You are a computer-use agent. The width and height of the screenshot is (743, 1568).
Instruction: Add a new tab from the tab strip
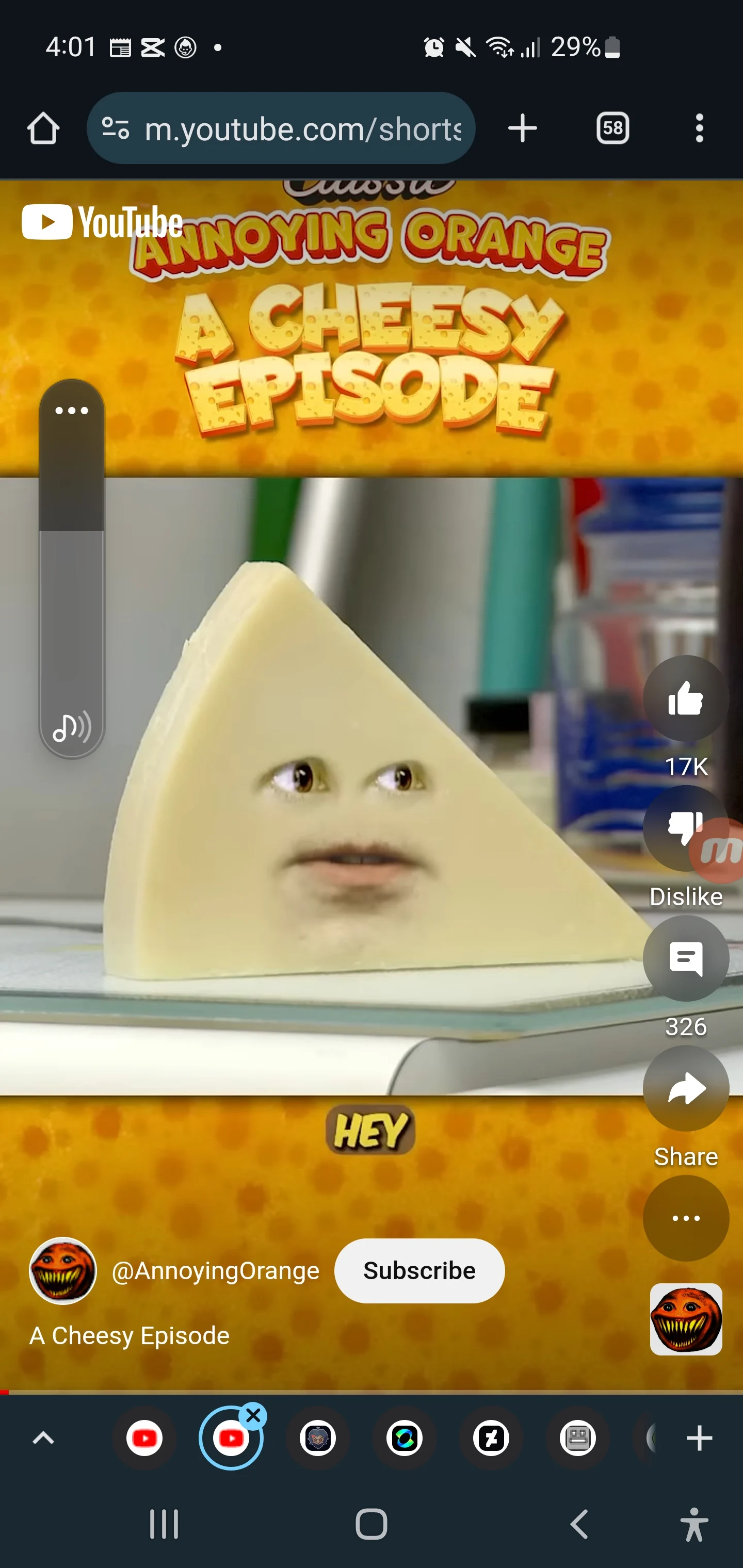click(x=699, y=1439)
